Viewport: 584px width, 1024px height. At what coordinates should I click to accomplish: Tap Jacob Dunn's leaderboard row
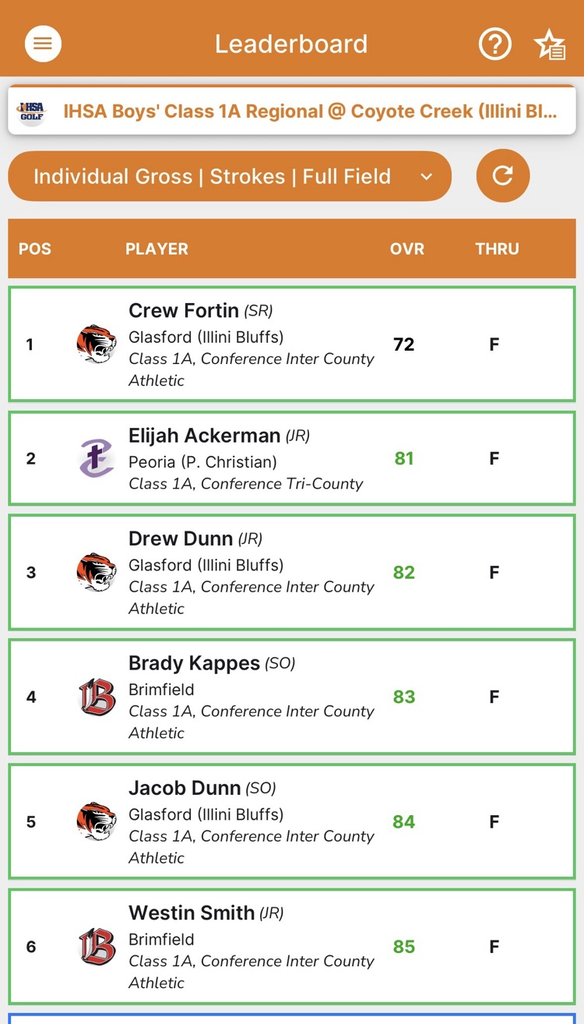pyautogui.click(x=292, y=822)
